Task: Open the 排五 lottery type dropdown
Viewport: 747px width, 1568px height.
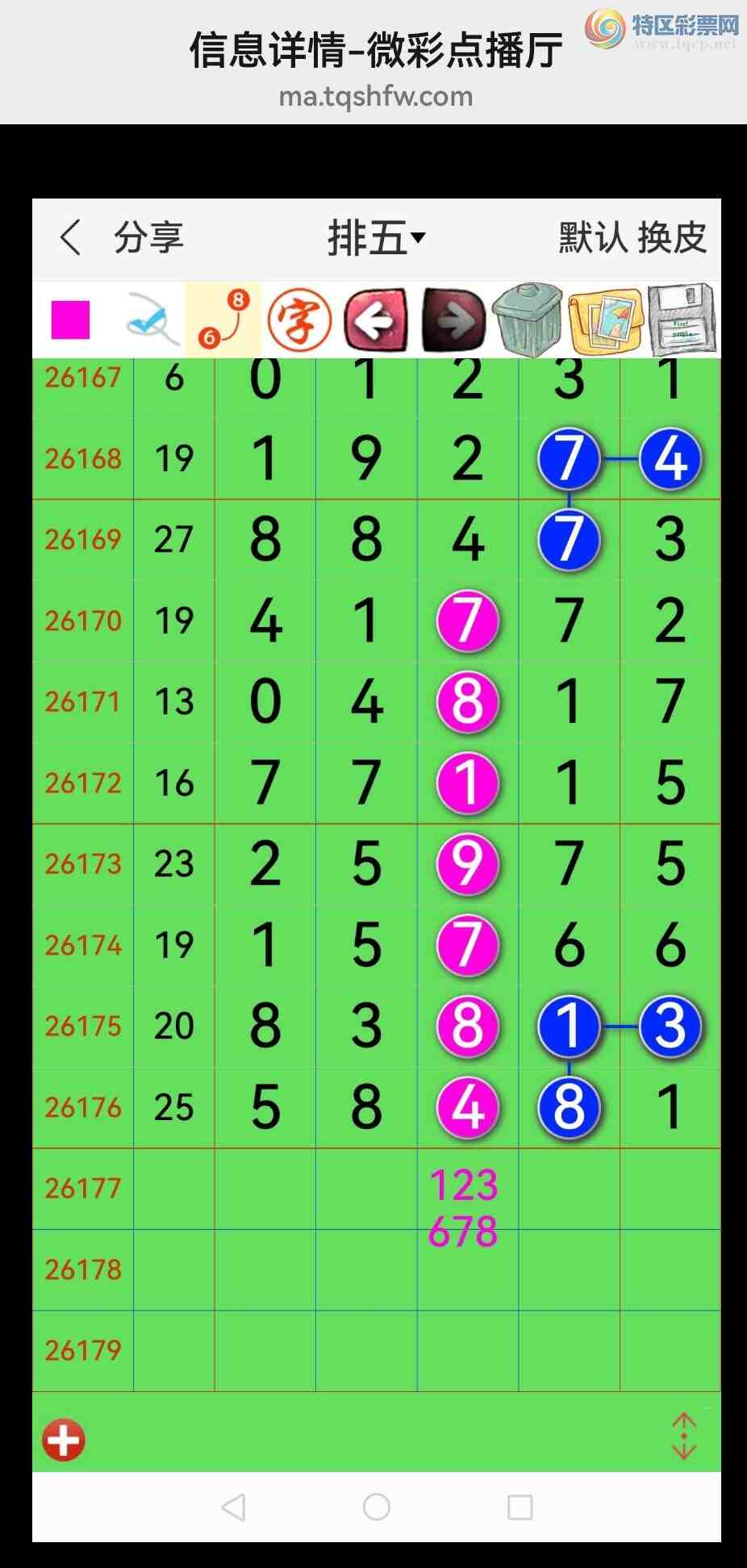Action: 376,238
